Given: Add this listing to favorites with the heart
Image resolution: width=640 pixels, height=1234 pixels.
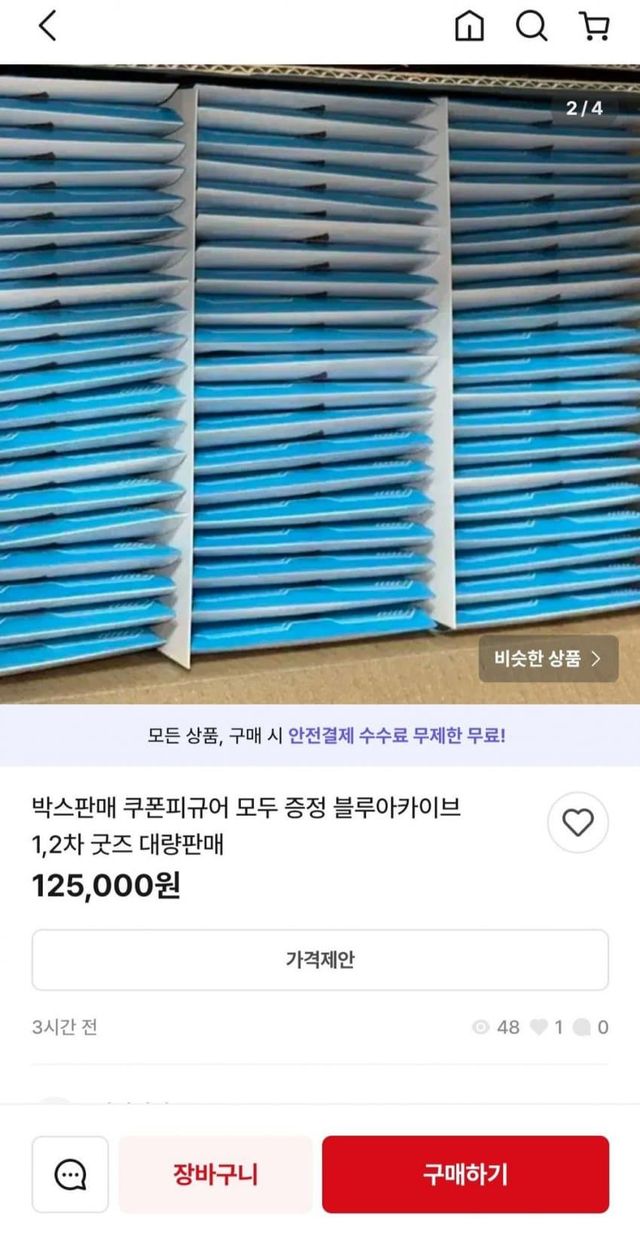Looking at the screenshot, I should coord(577,823).
